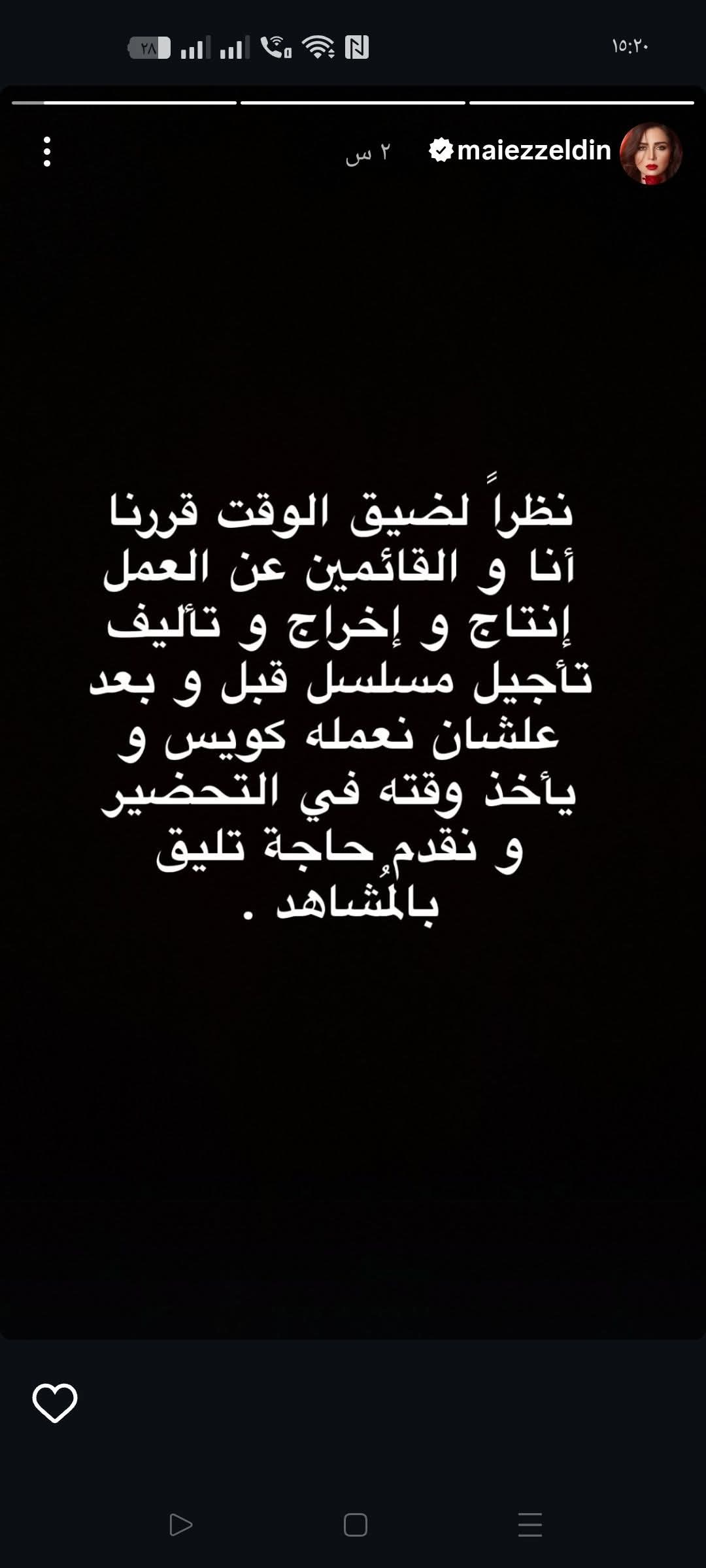Tap the maiezzeldin username link
Image resolution: width=706 pixels, height=1568 pixels.
tap(533, 151)
